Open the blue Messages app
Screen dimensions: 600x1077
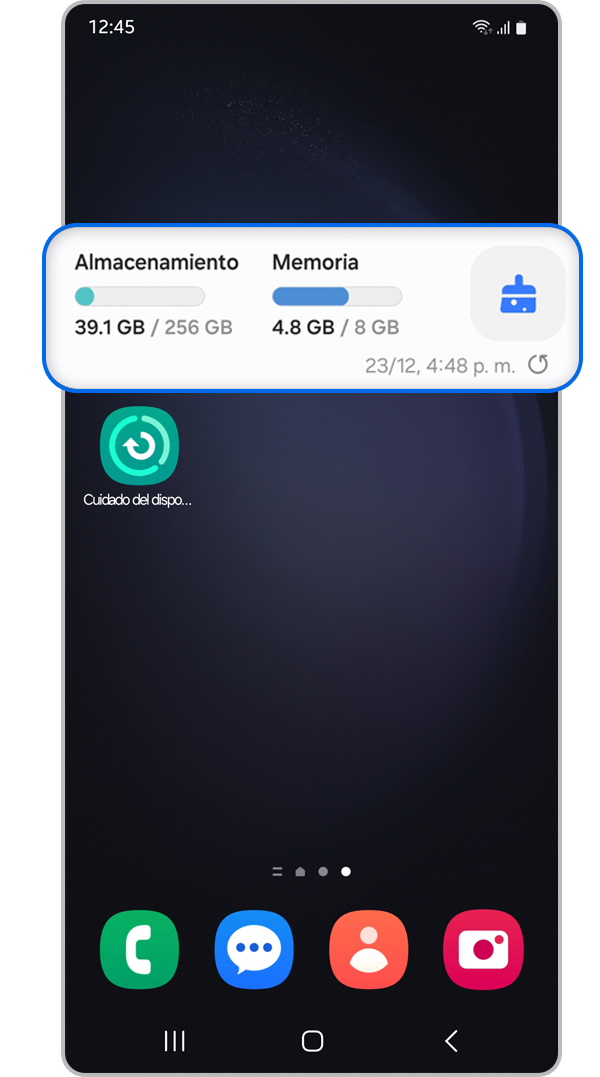coord(254,949)
